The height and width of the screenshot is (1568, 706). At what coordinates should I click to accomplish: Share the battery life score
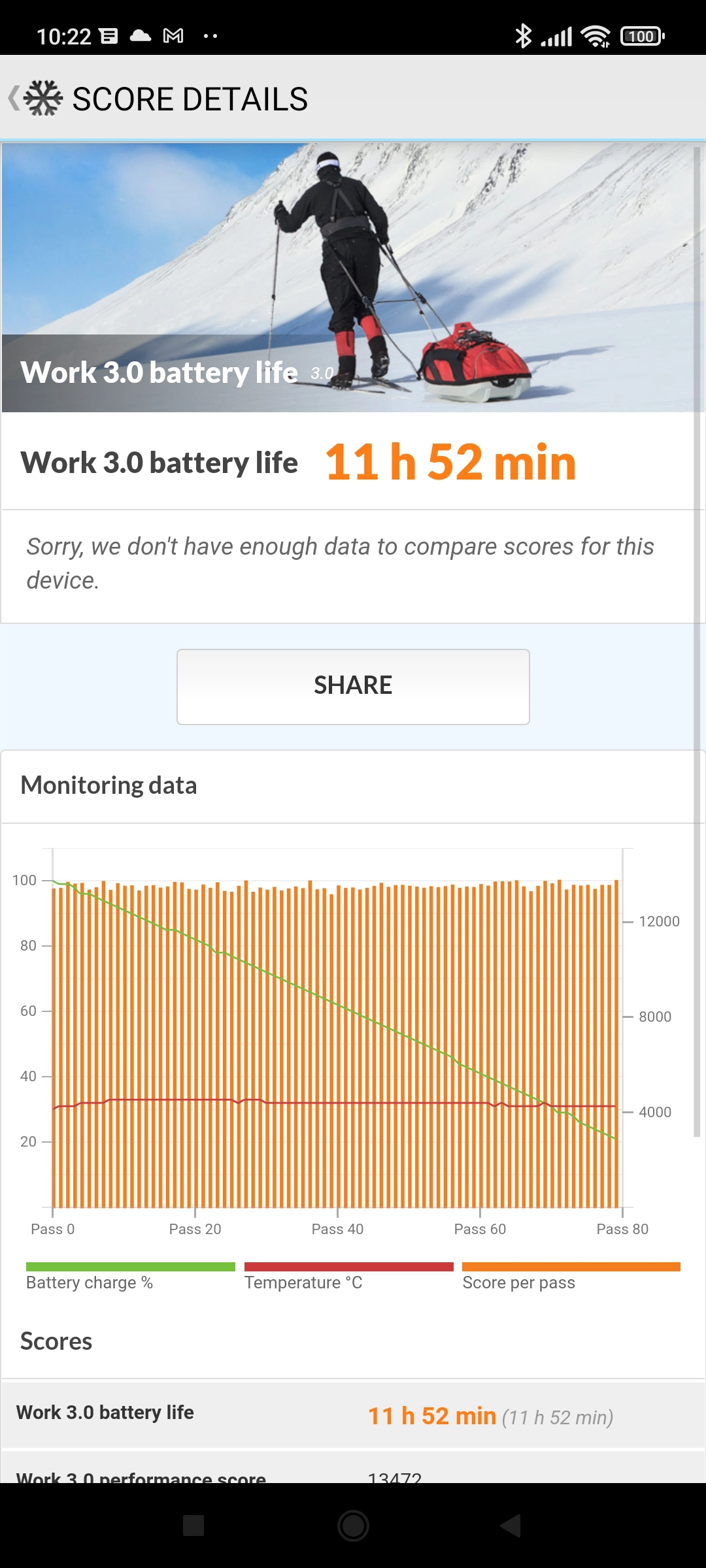[353, 687]
